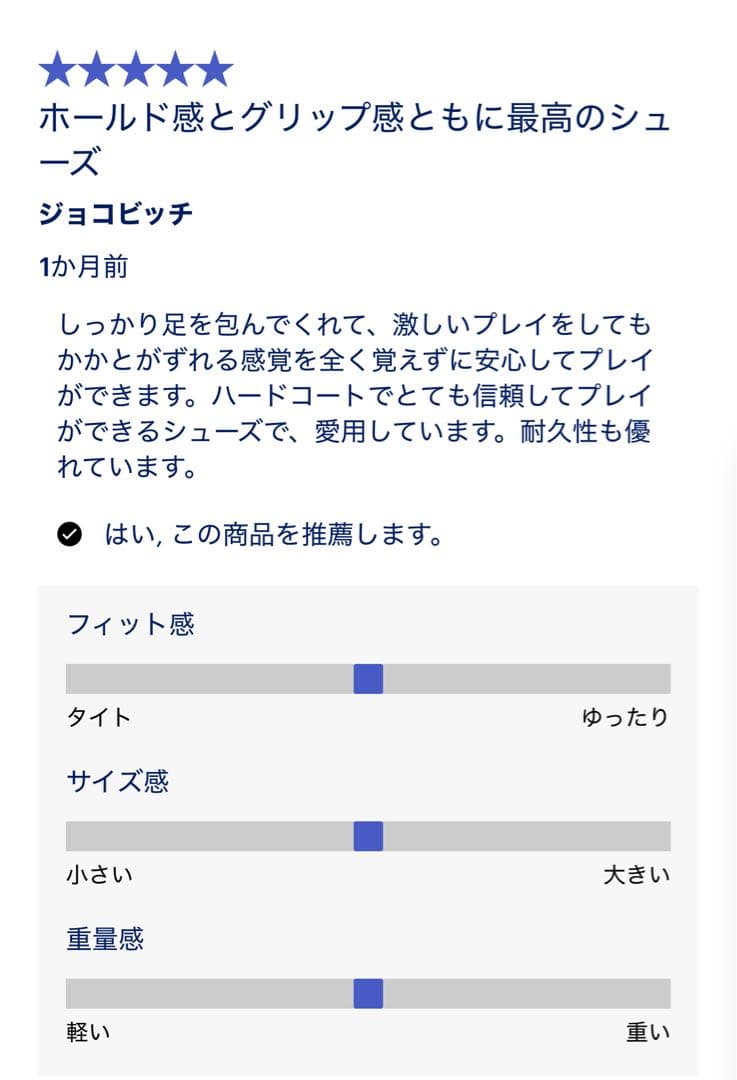737x1080 pixels.
Task: Click the フィット感 slider marker
Action: [369, 679]
